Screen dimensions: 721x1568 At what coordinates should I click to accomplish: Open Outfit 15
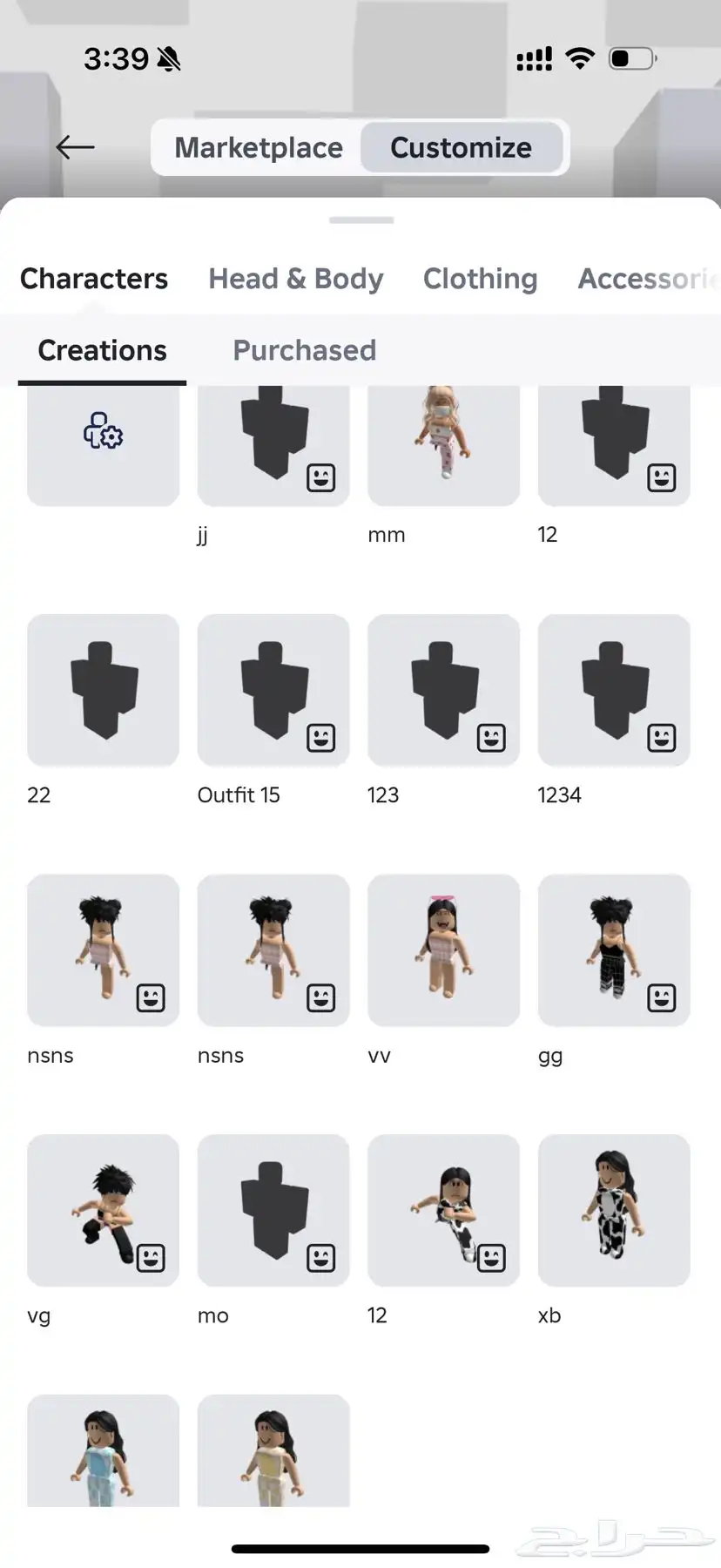click(273, 690)
